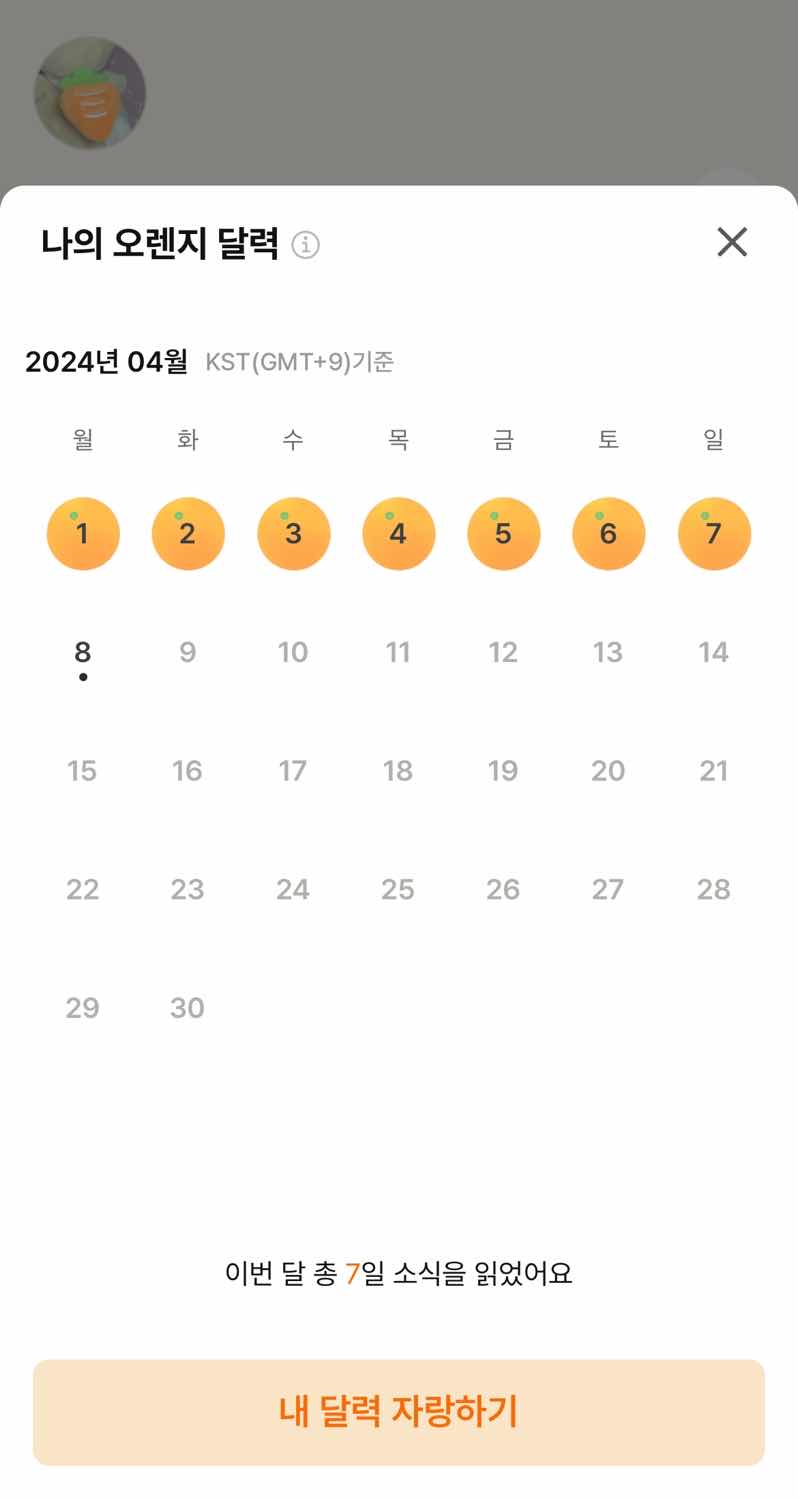The height and width of the screenshot is (1500, 798).
Task: Open the orange stamp on Saturday the 6th
Action: [608, 533]
